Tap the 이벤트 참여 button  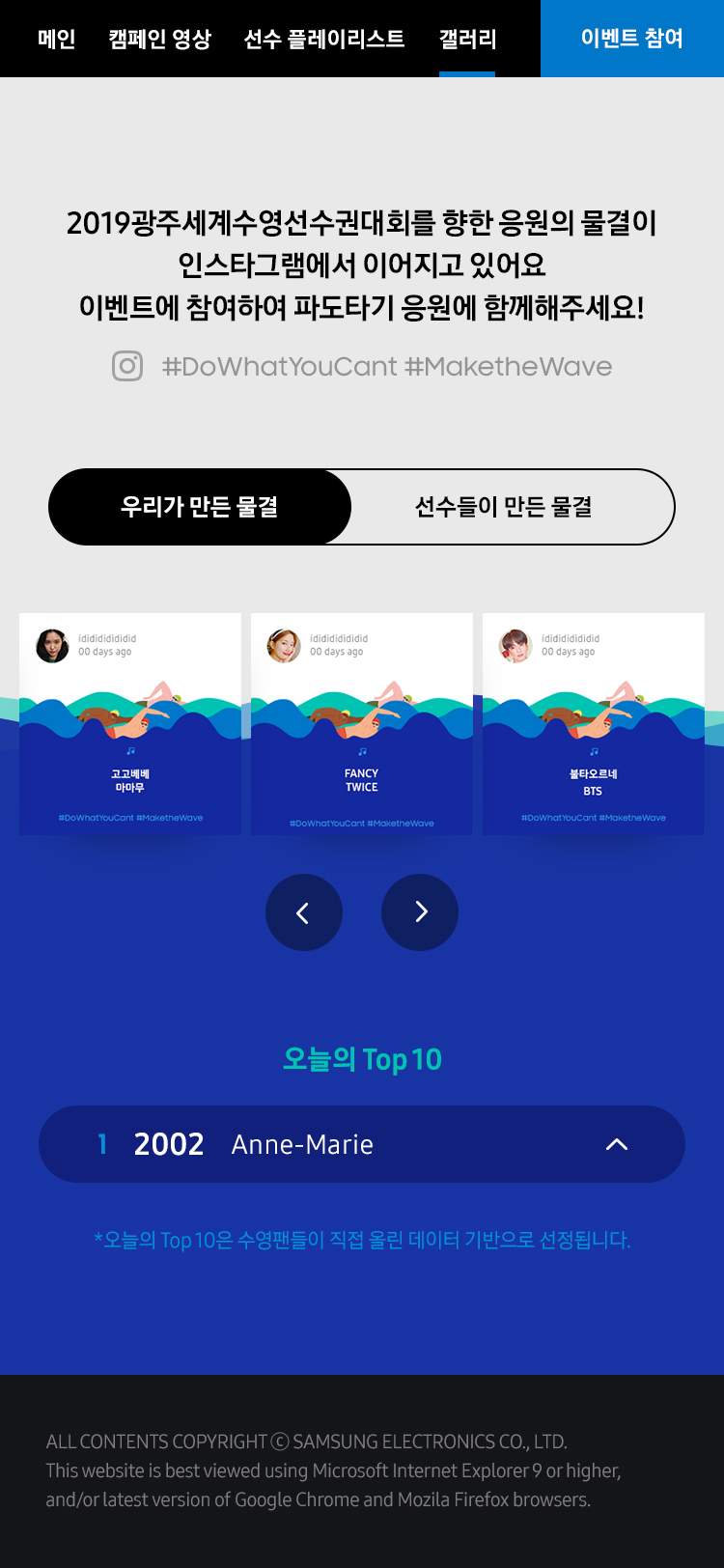[632, 39]
